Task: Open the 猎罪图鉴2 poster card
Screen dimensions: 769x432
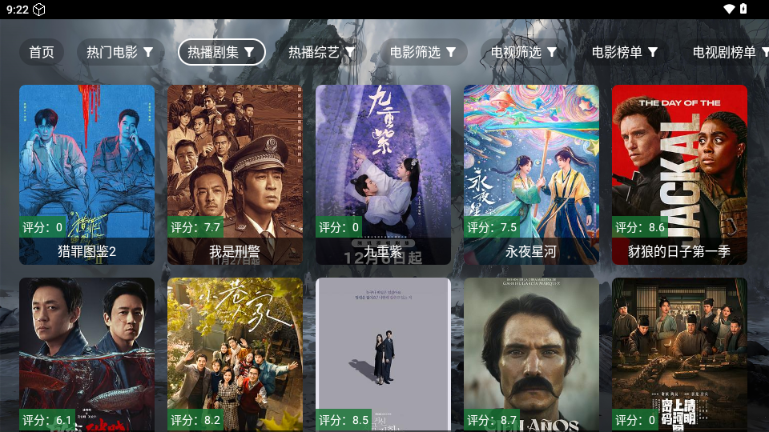Action: 87,174
